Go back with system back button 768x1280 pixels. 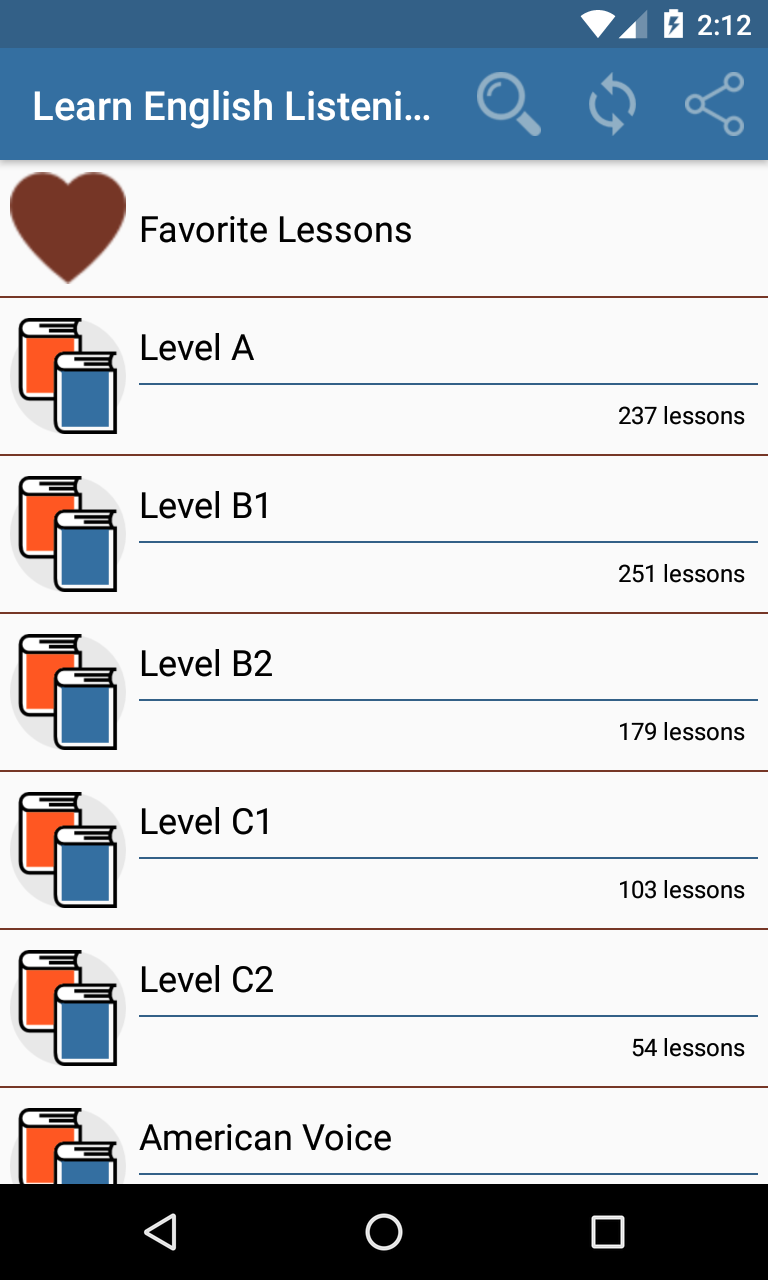point(160,1232)
